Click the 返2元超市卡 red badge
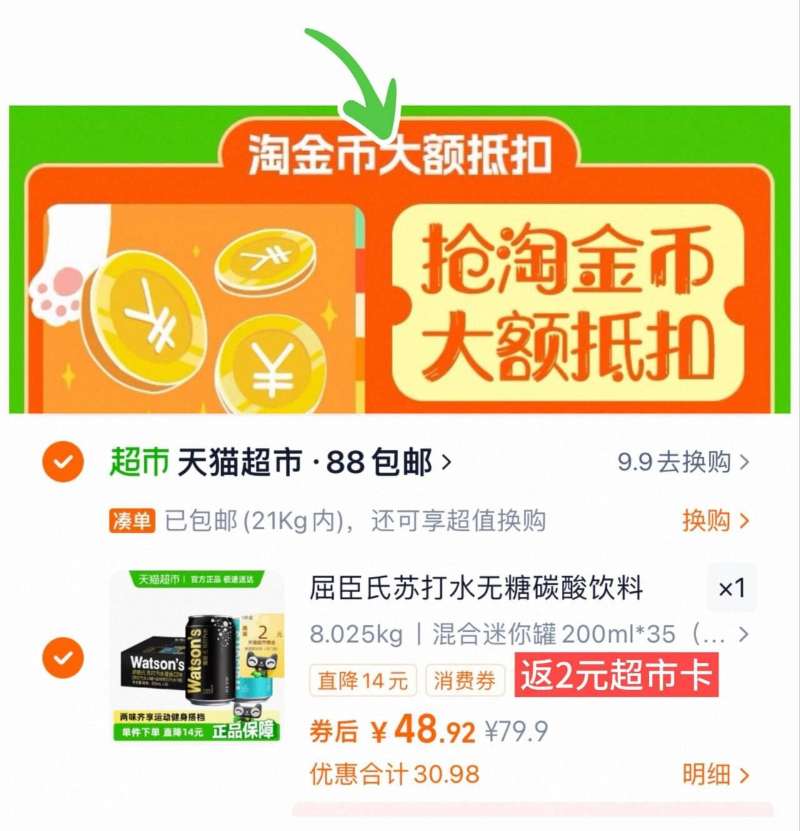 617,676
